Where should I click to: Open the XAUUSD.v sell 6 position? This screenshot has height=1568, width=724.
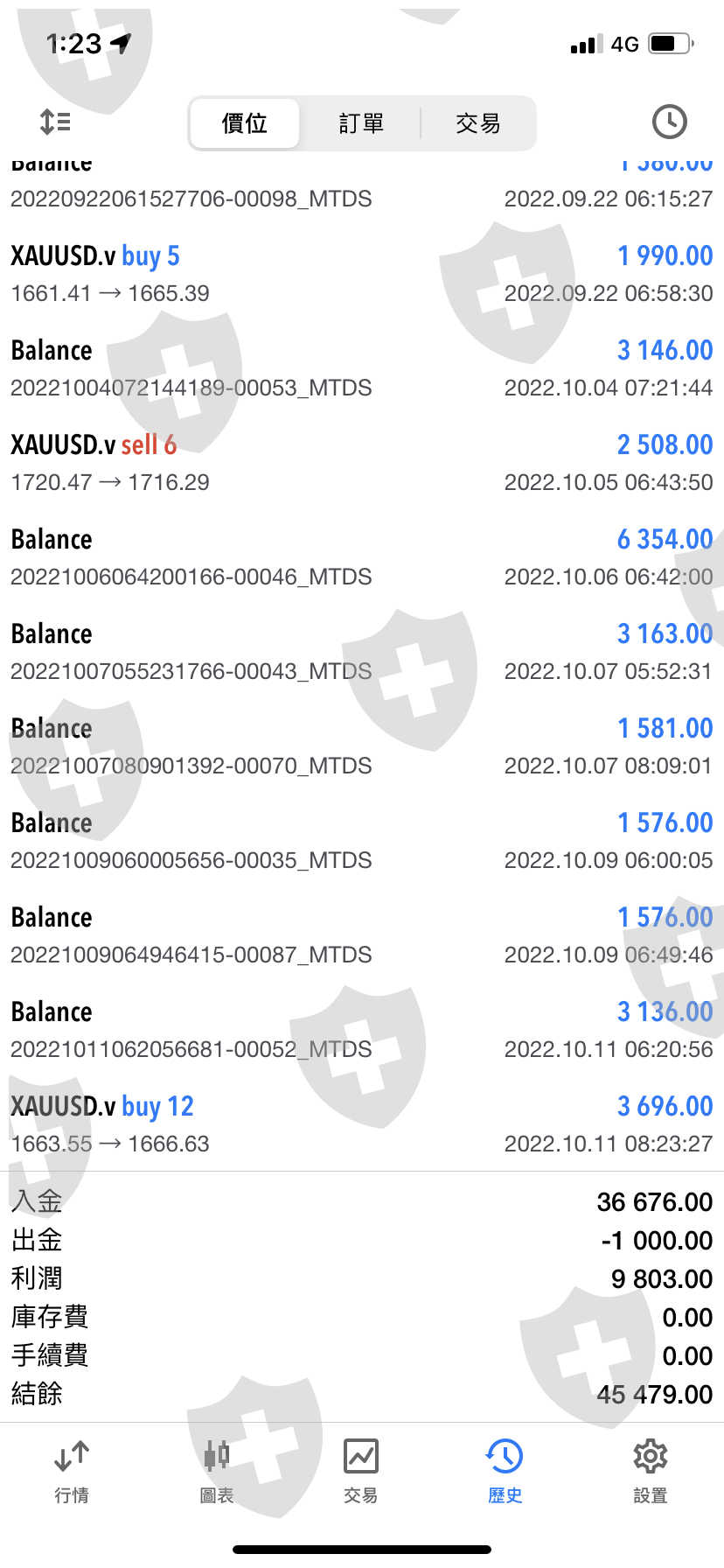[x=361, y=462]
